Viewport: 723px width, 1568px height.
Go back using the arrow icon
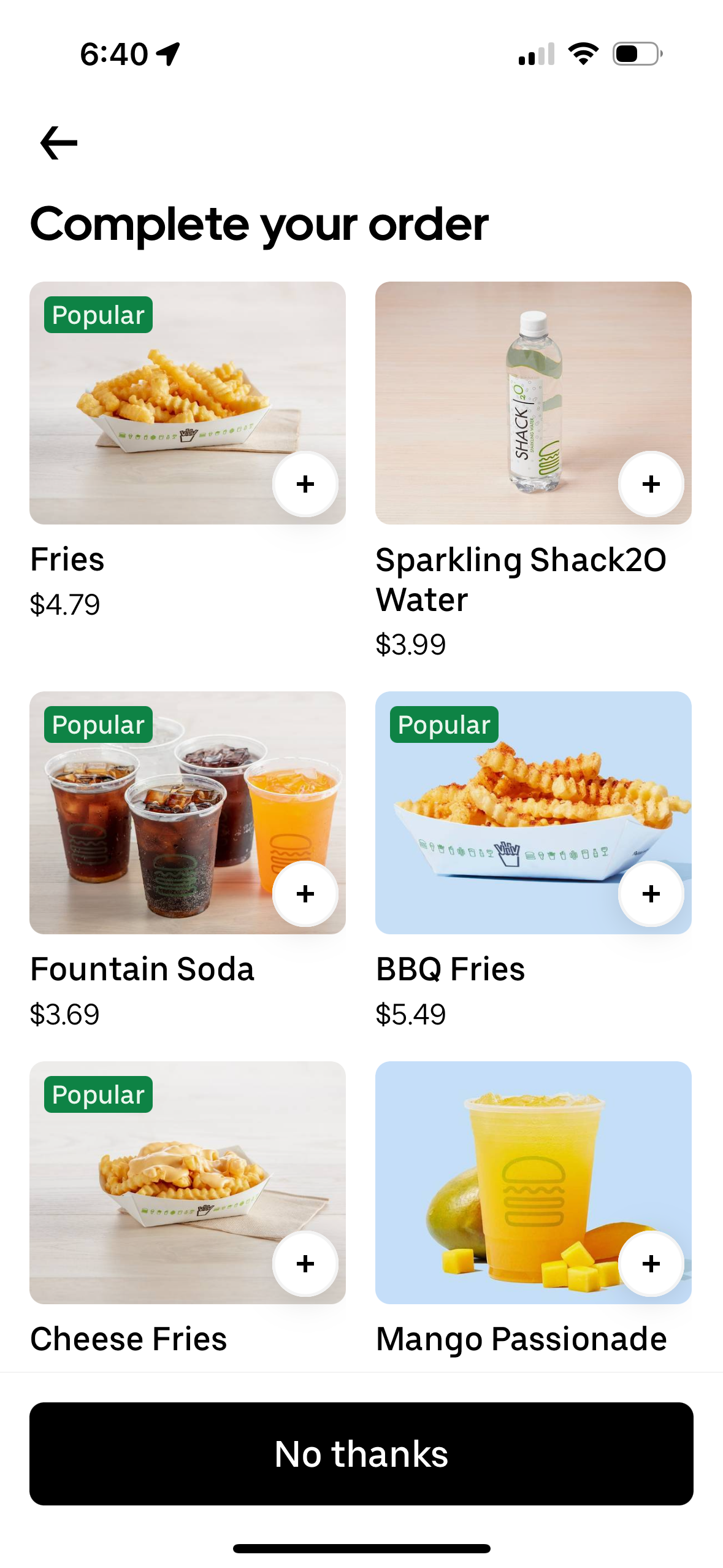coord(58,142)
